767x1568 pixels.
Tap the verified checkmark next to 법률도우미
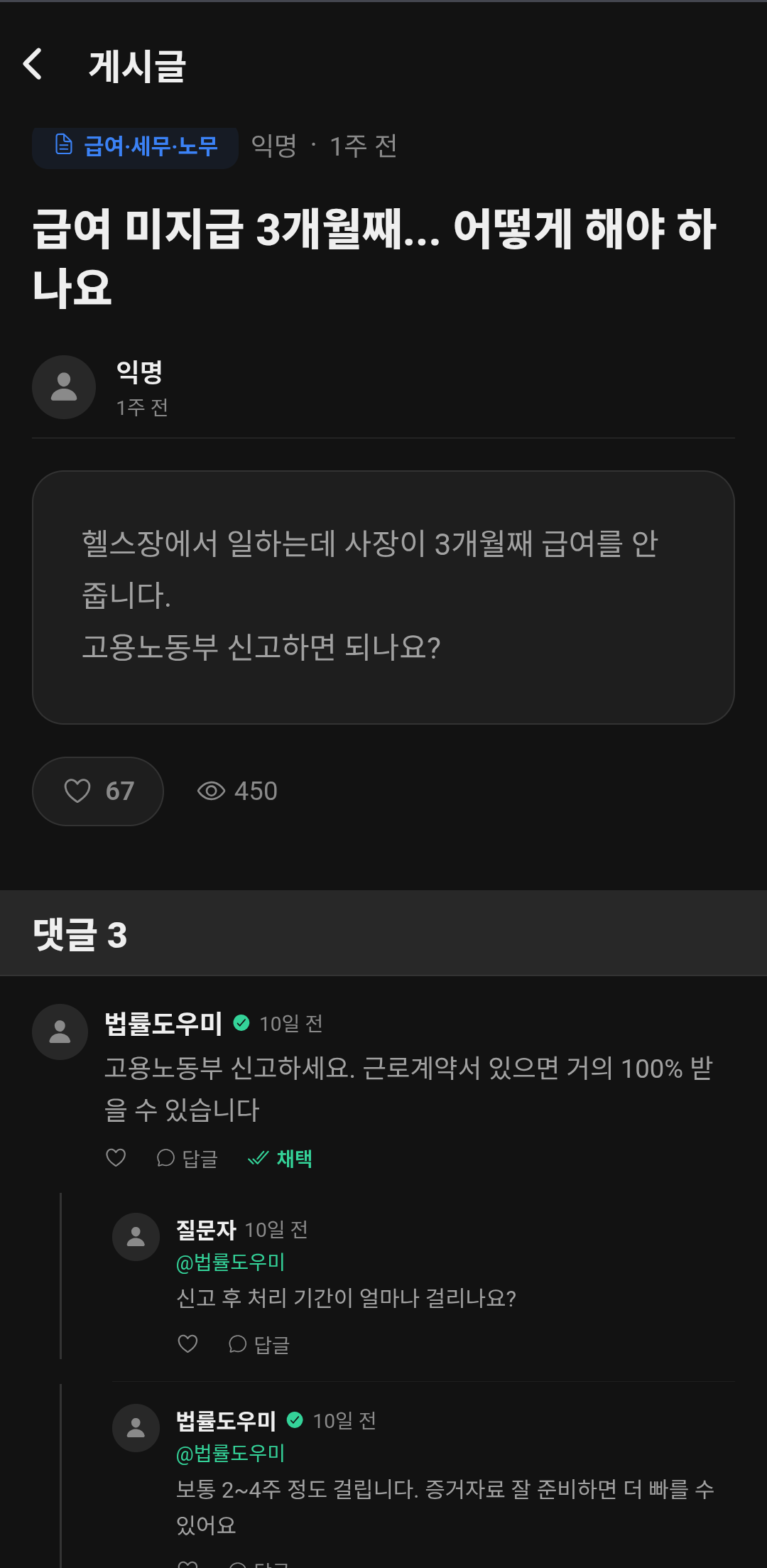click(x=243, y=1023)
